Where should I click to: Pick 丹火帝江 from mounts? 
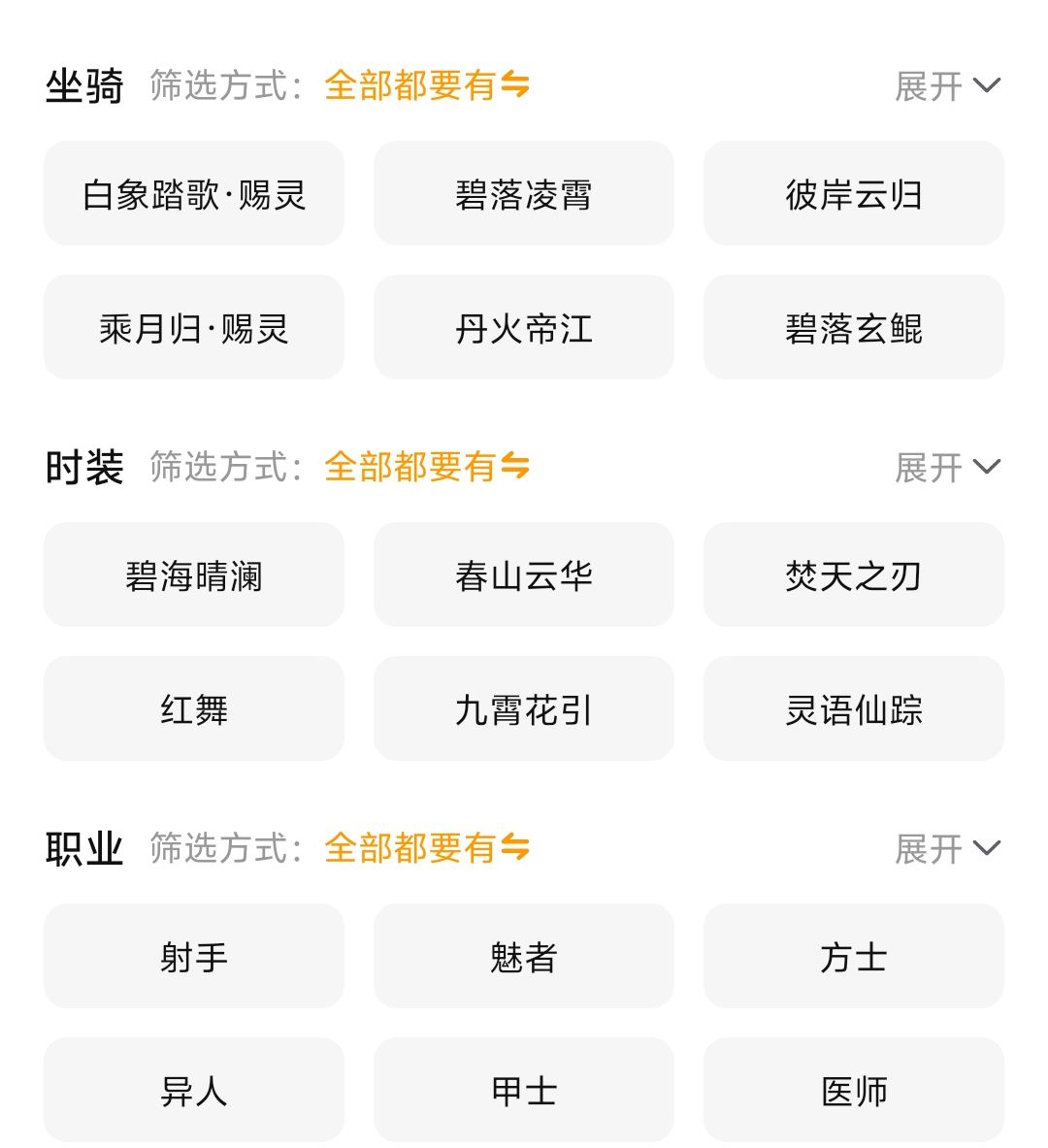524,328
